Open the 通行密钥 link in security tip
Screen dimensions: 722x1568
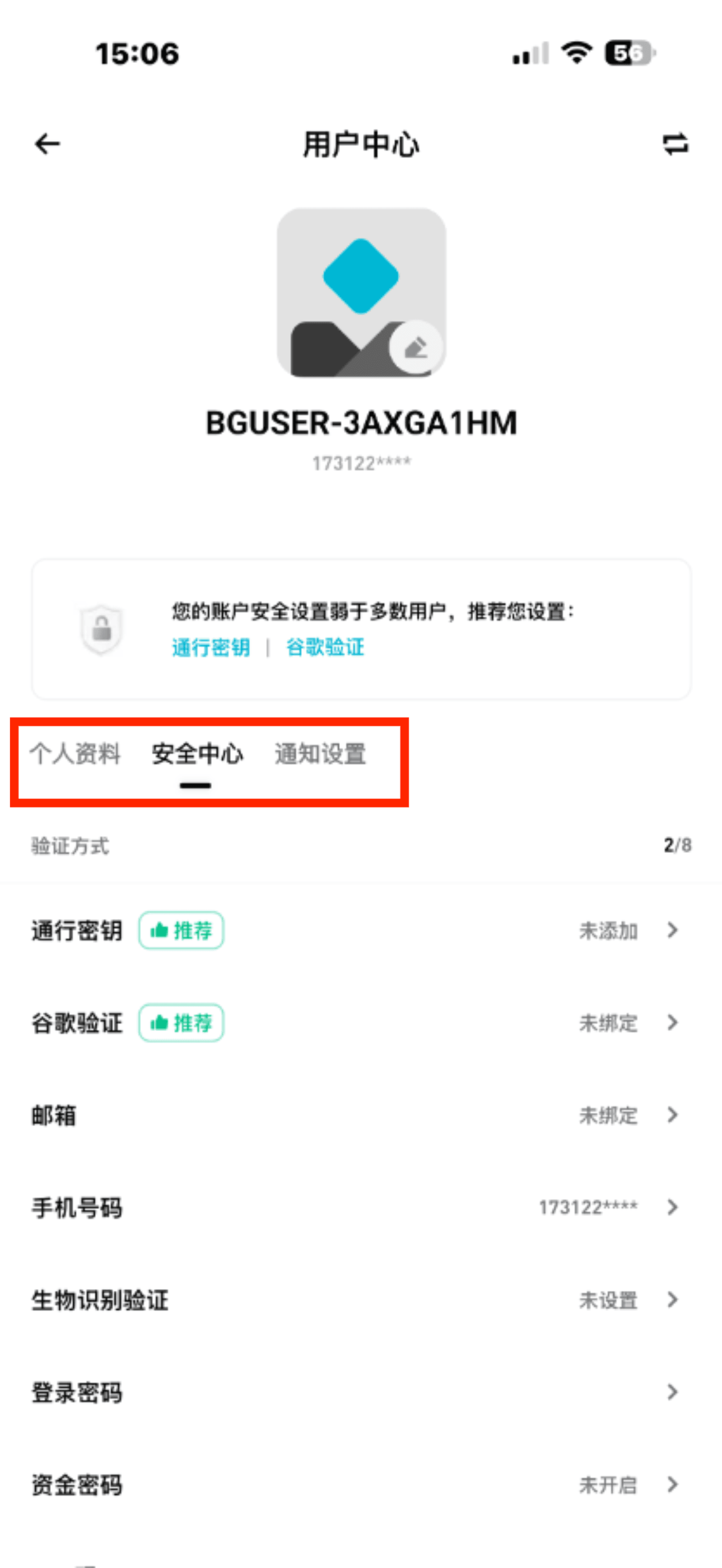pyautogui.click(x=211, y=647)
